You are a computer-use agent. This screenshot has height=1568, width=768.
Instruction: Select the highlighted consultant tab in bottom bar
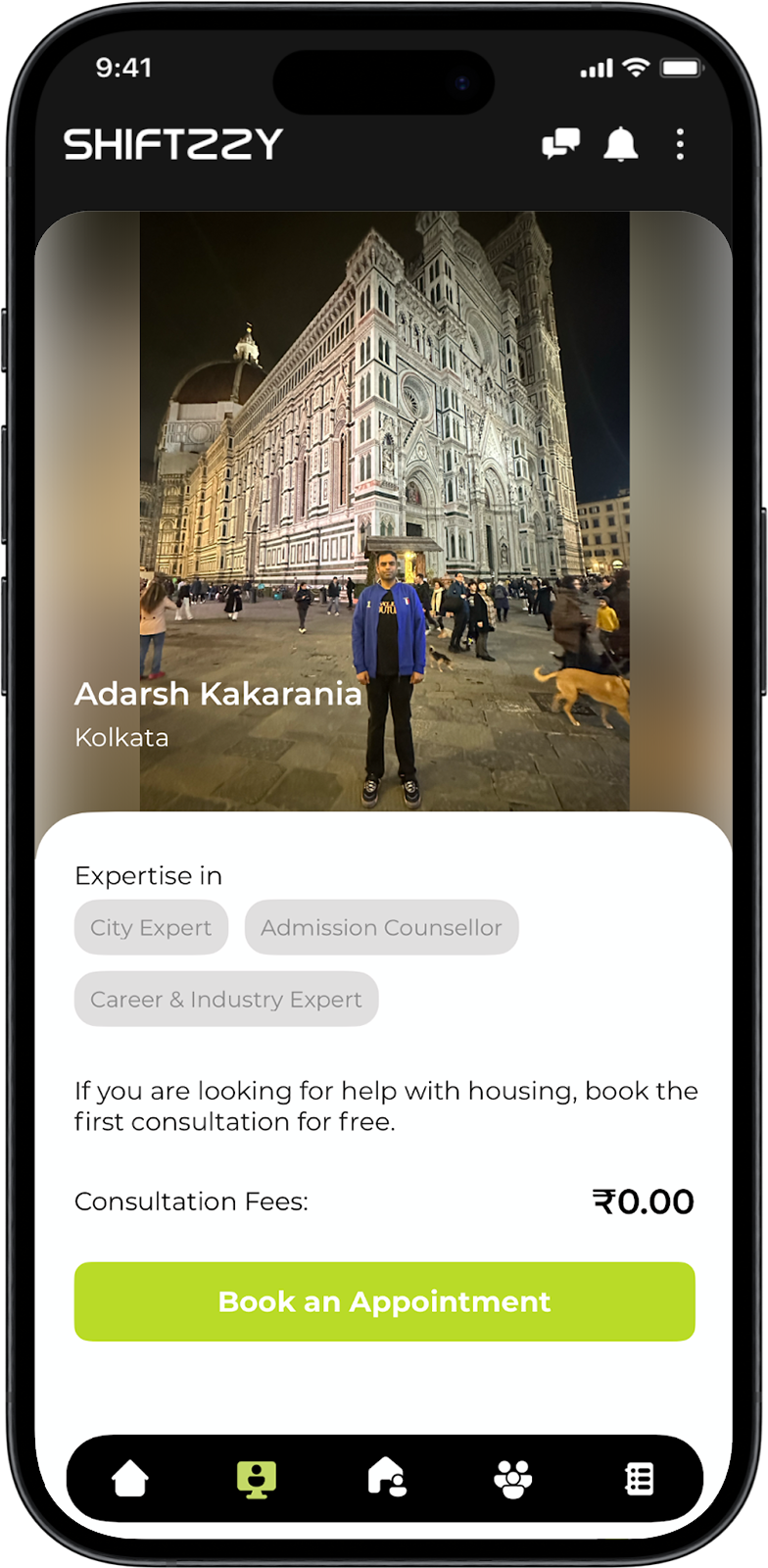pyautogui.click(x=257, y=1479)
